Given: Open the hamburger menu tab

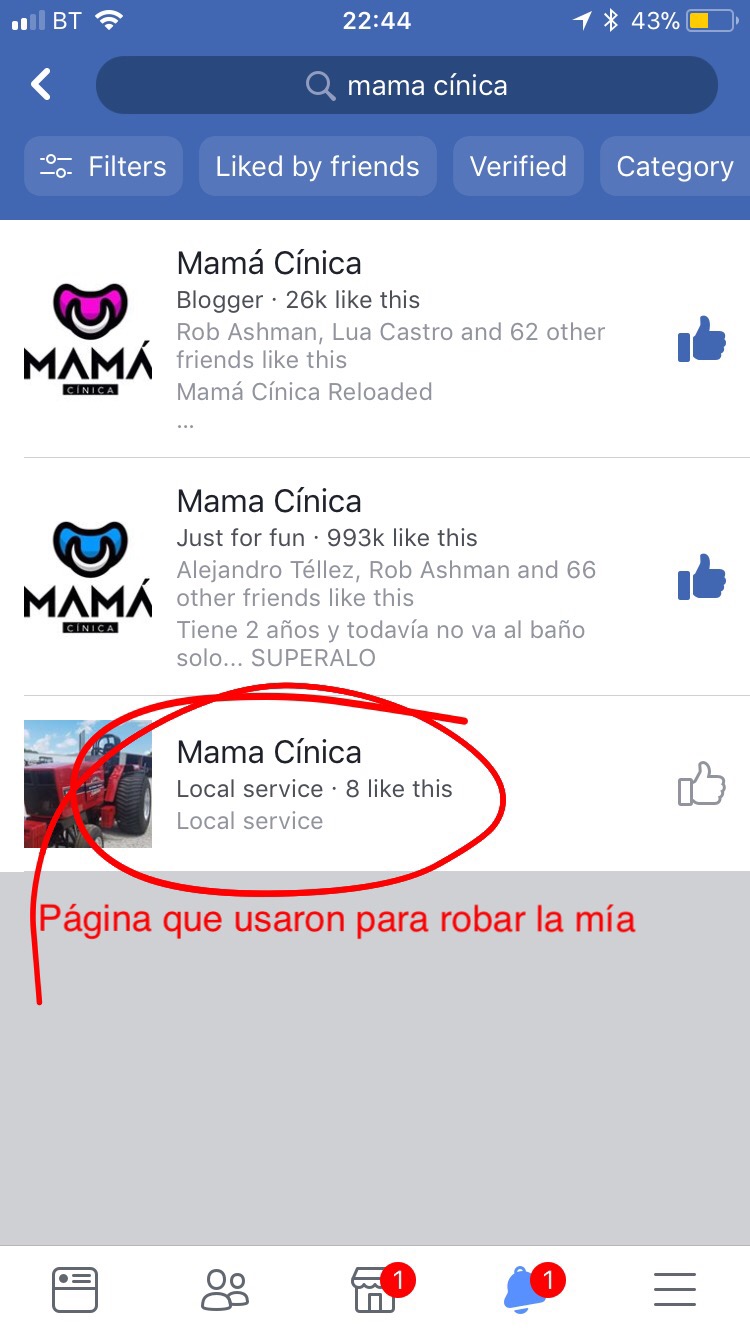Looking at the screenshot, I should tap(675, 1289).
